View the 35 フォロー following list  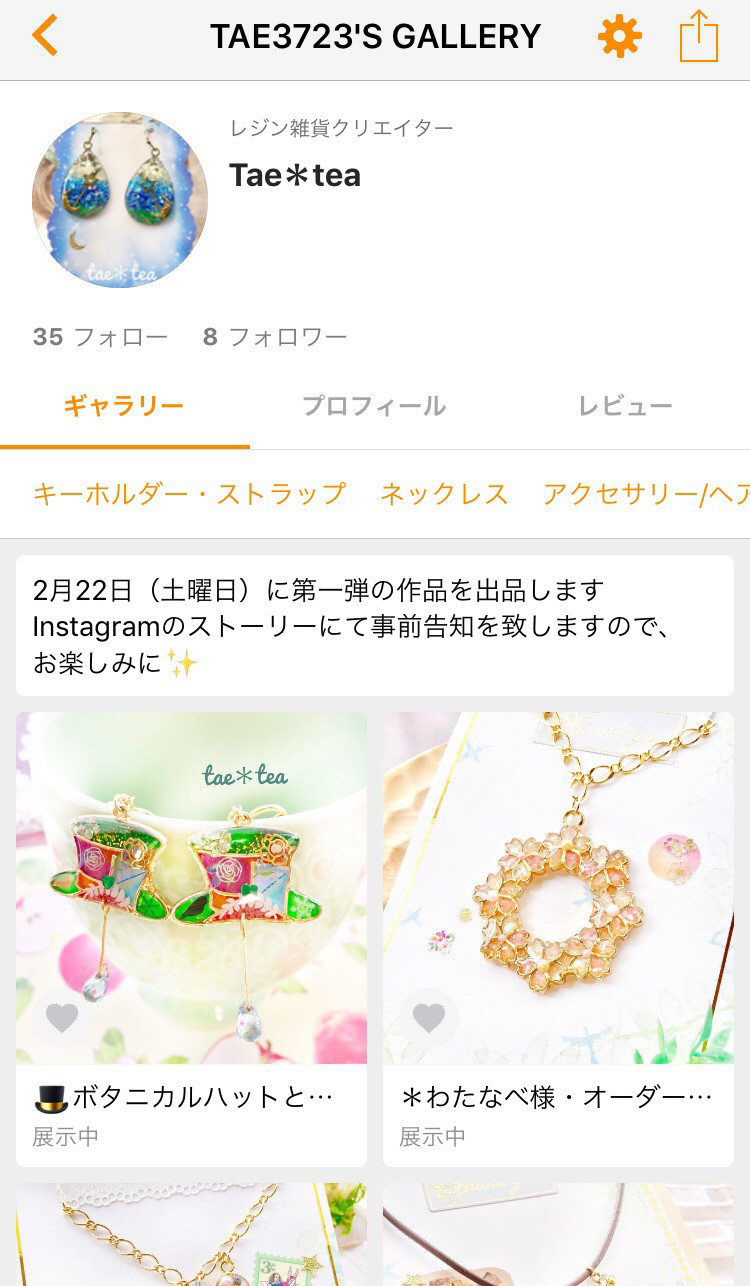click(100, 337)
